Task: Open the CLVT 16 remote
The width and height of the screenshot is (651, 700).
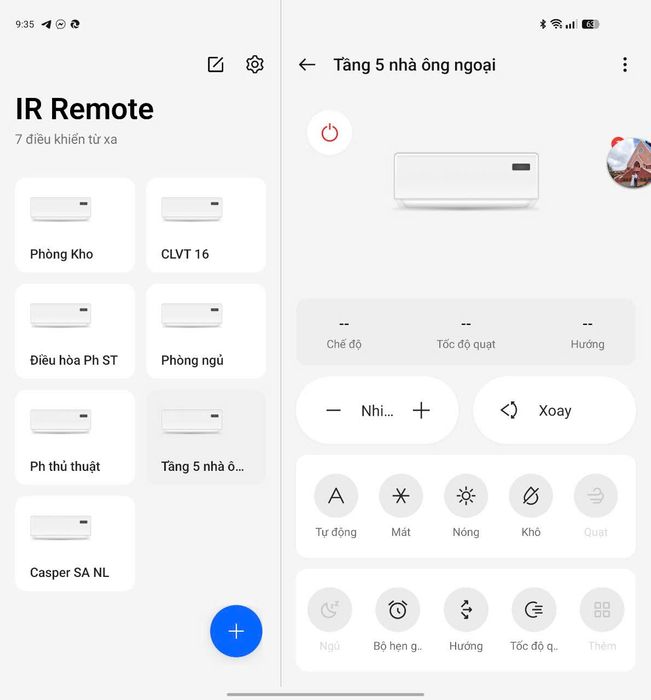Action: (x=206, y=225)
